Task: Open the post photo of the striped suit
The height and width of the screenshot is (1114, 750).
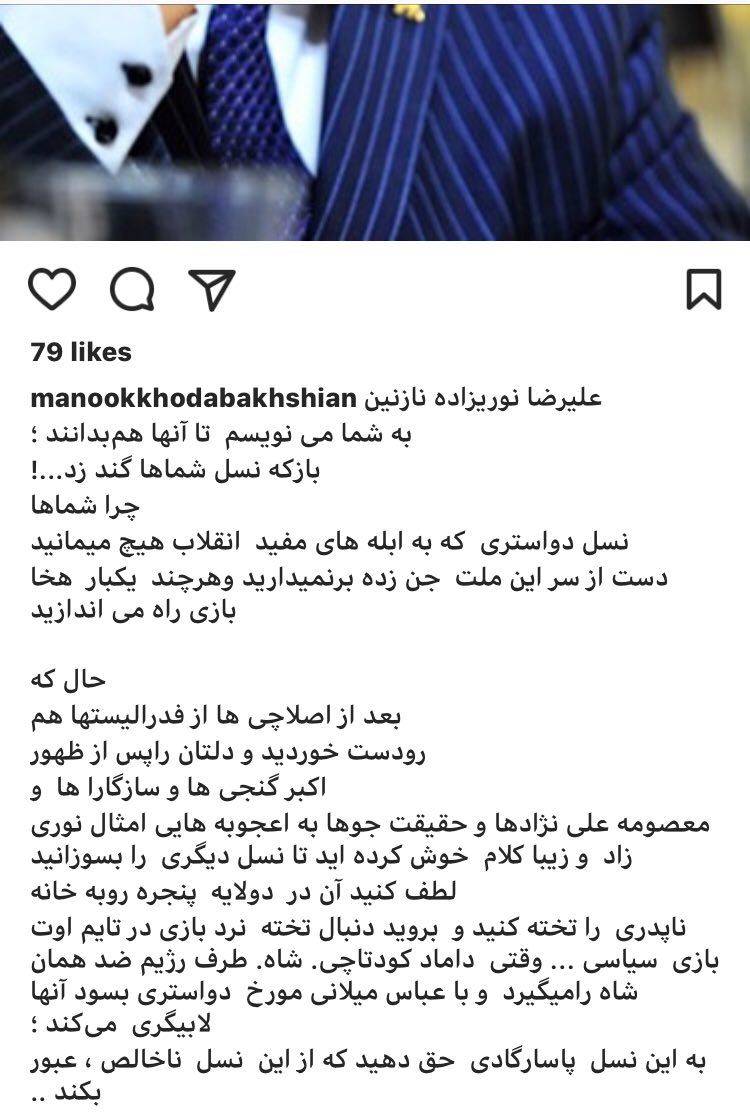Action: point(375,120)
